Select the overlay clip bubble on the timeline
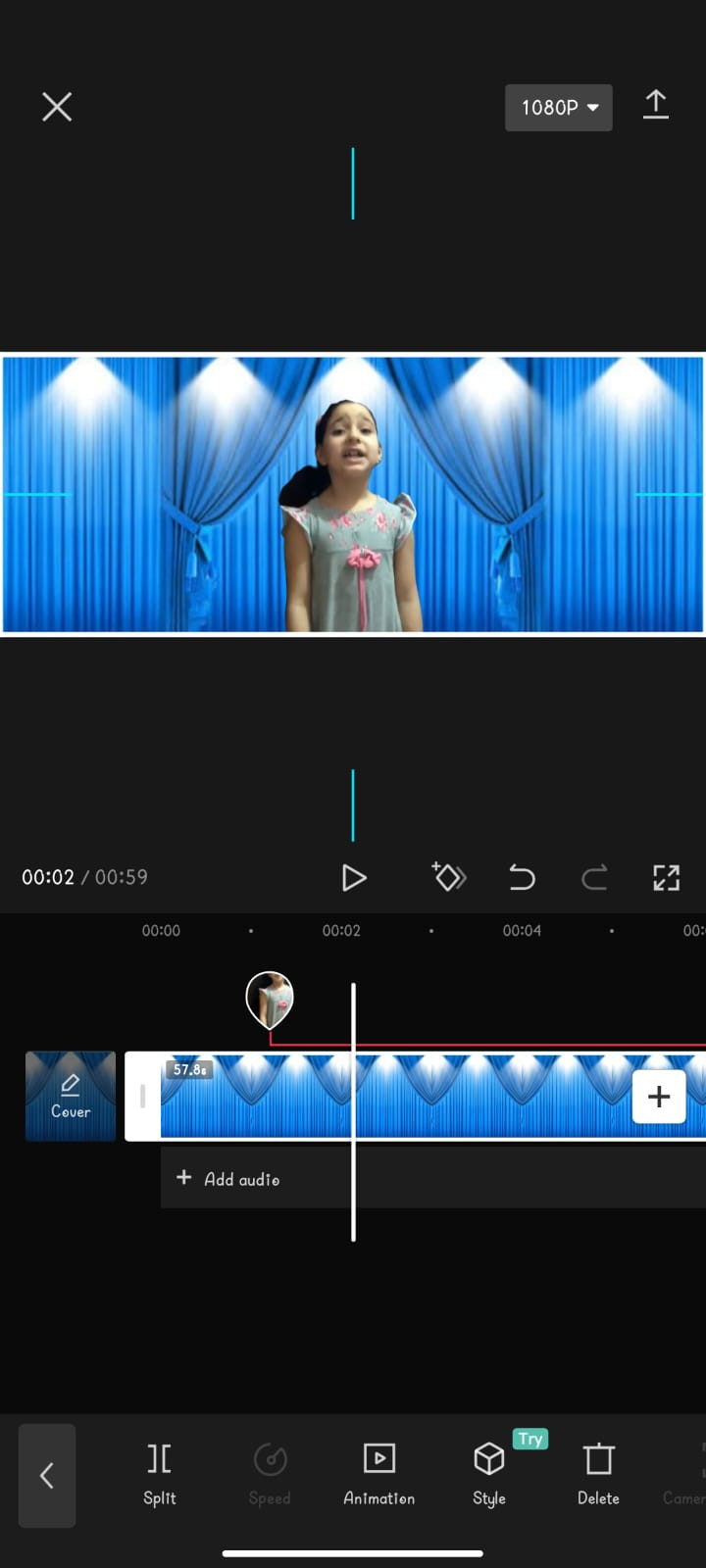Screen dimensions: 706x1568 pyautogui.click(x=270, y=998)
